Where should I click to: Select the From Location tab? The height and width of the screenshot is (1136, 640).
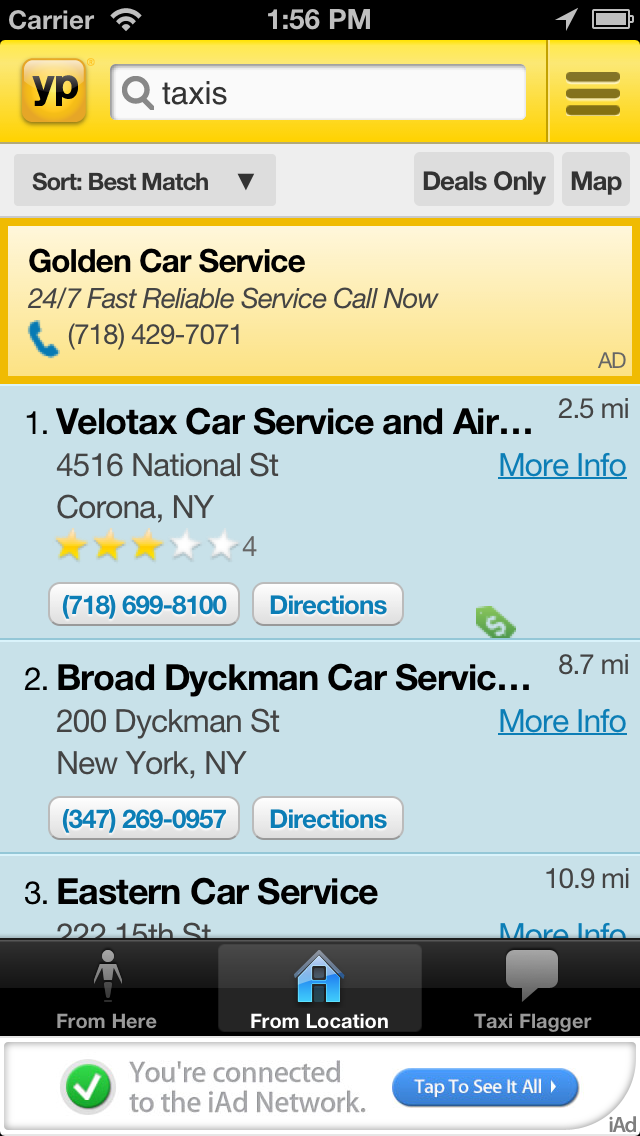(x=319, y=990)
